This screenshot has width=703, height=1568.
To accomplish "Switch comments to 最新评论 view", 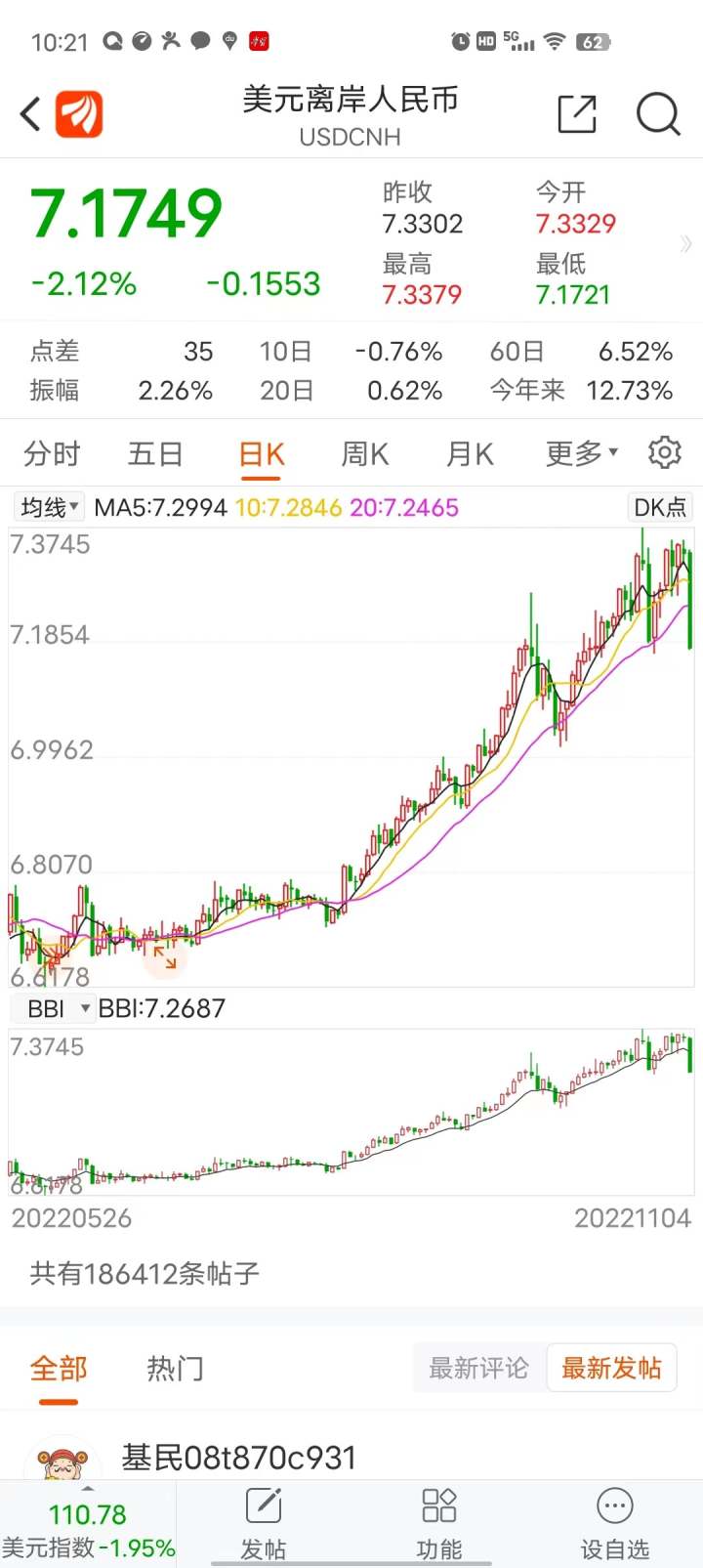I will point(477,1368).
